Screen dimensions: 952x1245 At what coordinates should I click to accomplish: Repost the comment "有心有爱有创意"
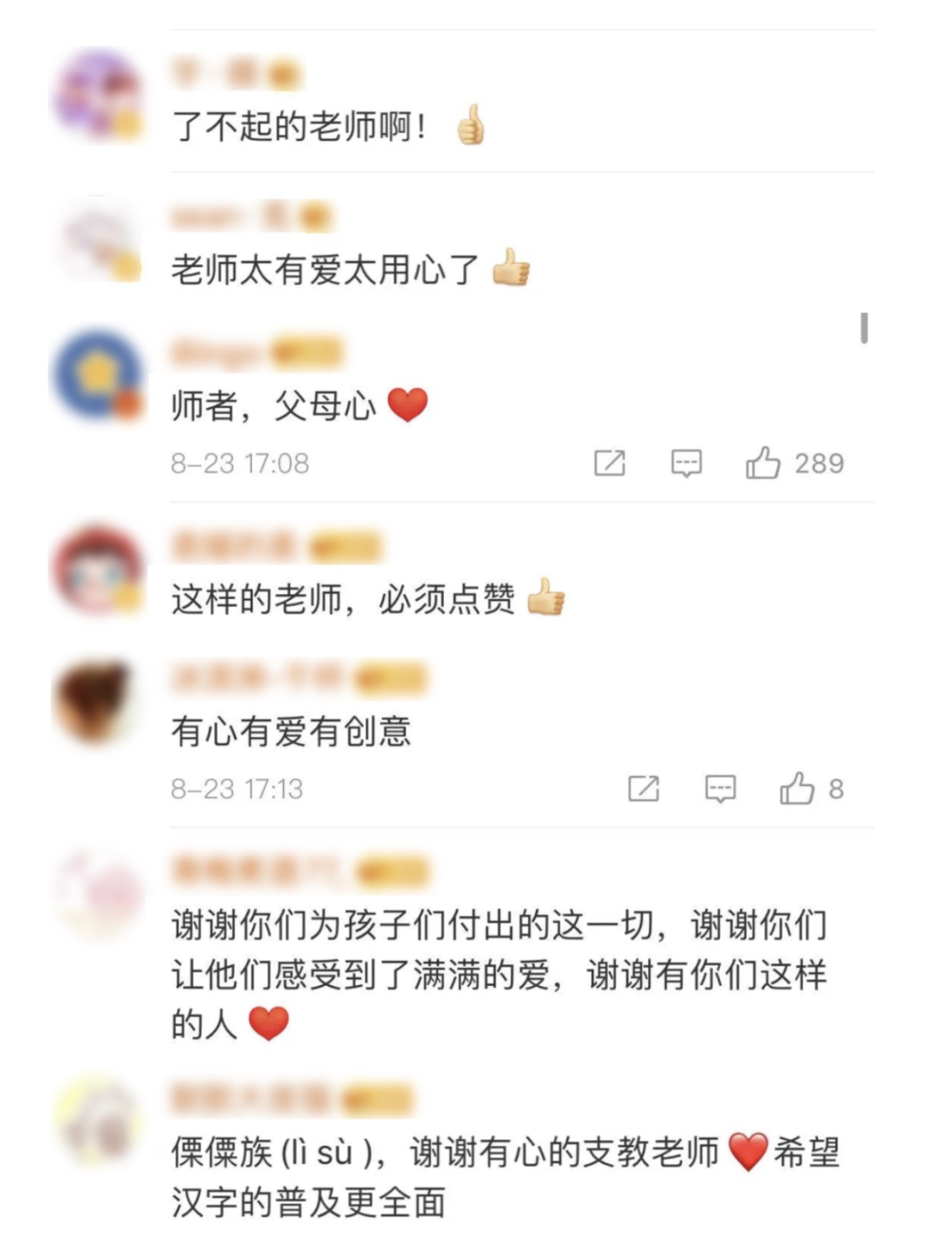pos(644,789)
